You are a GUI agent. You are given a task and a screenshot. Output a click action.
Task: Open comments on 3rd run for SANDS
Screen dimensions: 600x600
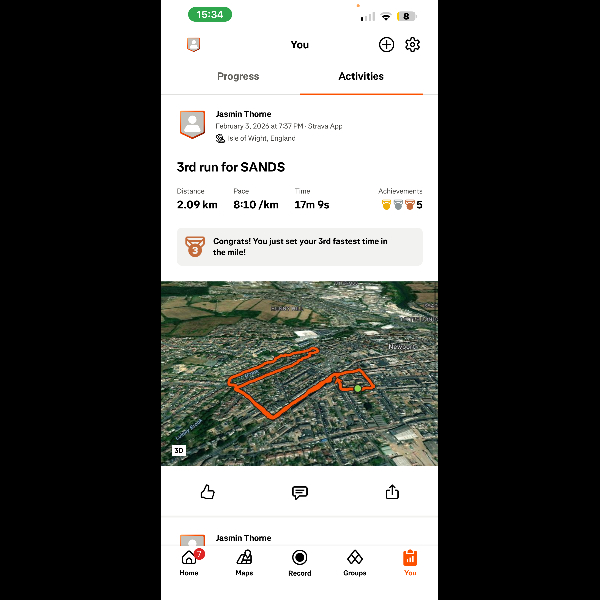pyautogui.click(x=299, y=492)
